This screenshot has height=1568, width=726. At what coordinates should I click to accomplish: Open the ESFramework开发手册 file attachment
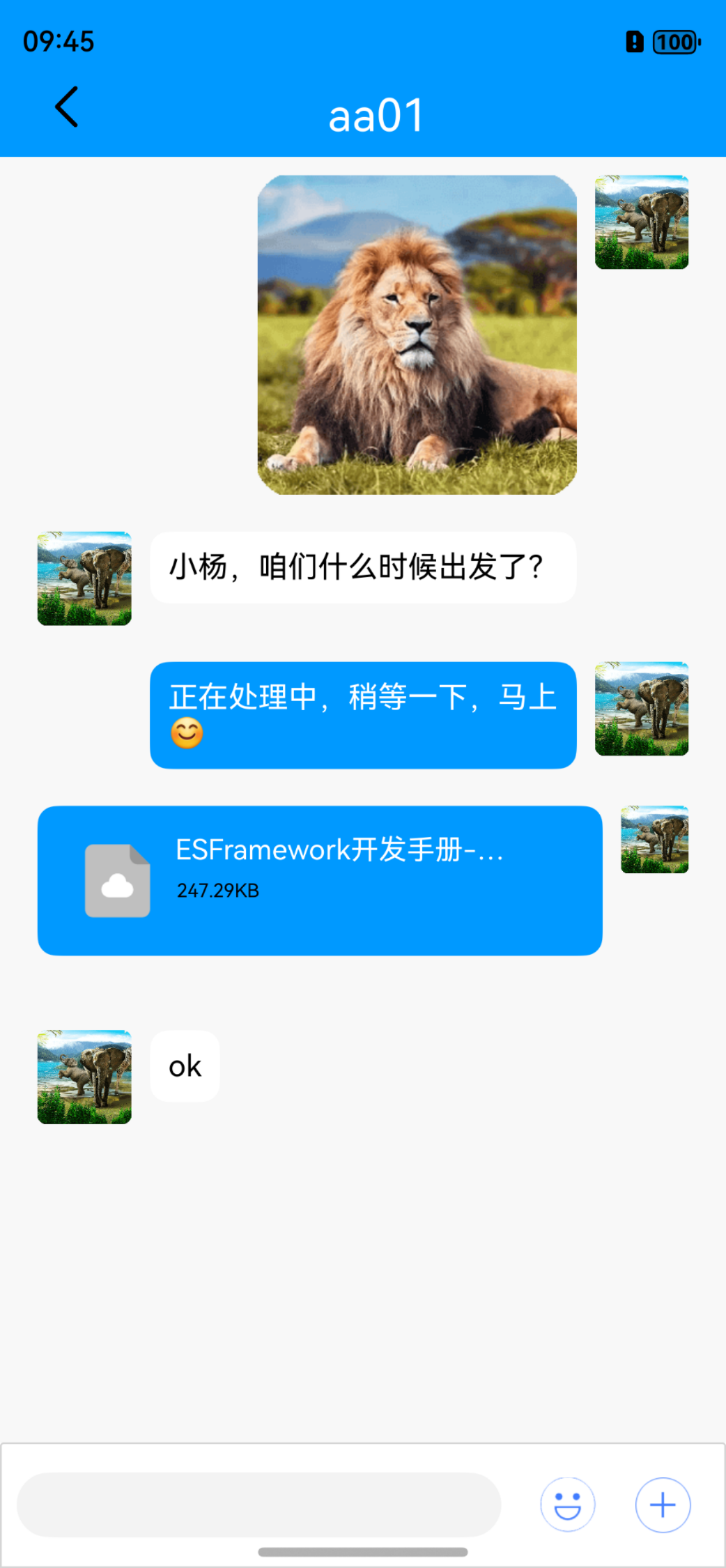click(x=319, y=880)
